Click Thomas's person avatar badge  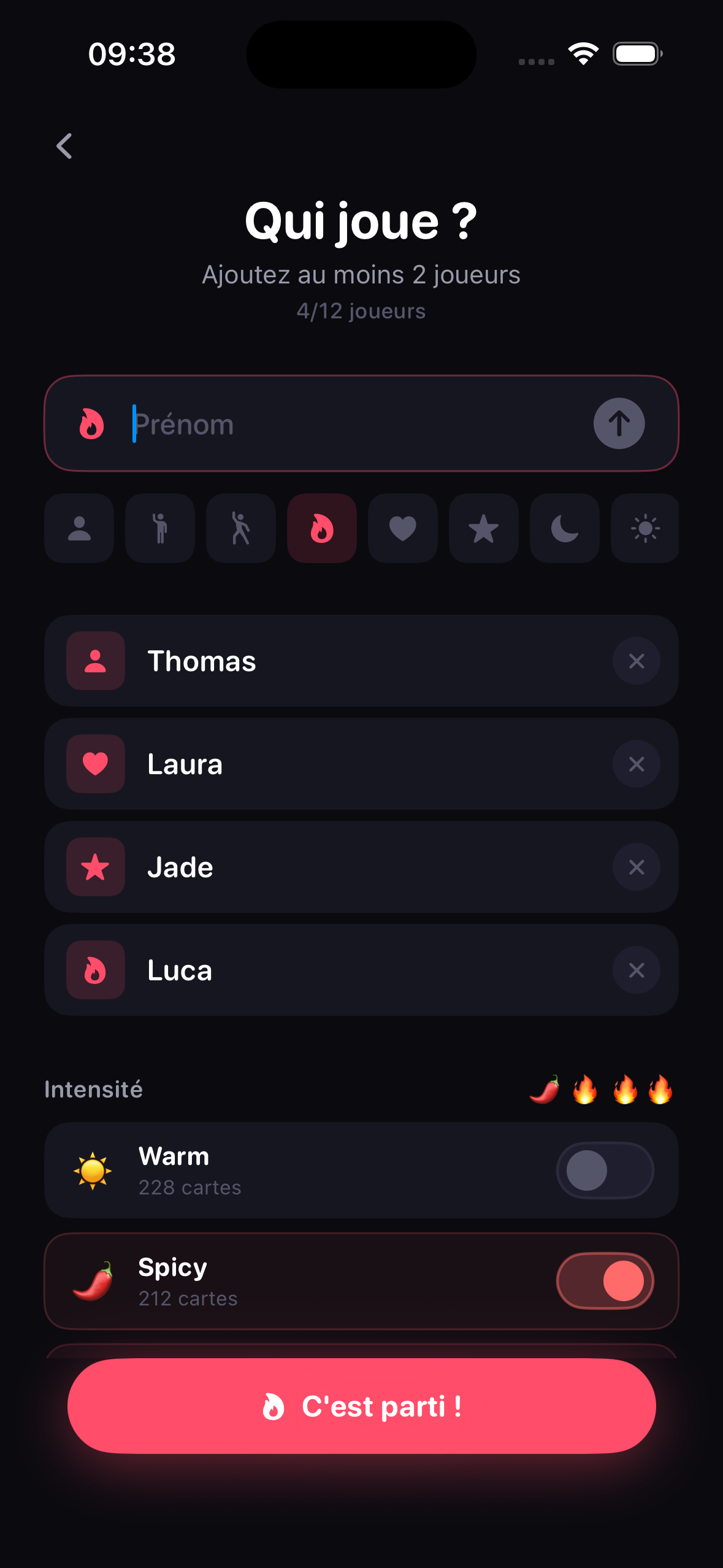[x=95, y=661]
